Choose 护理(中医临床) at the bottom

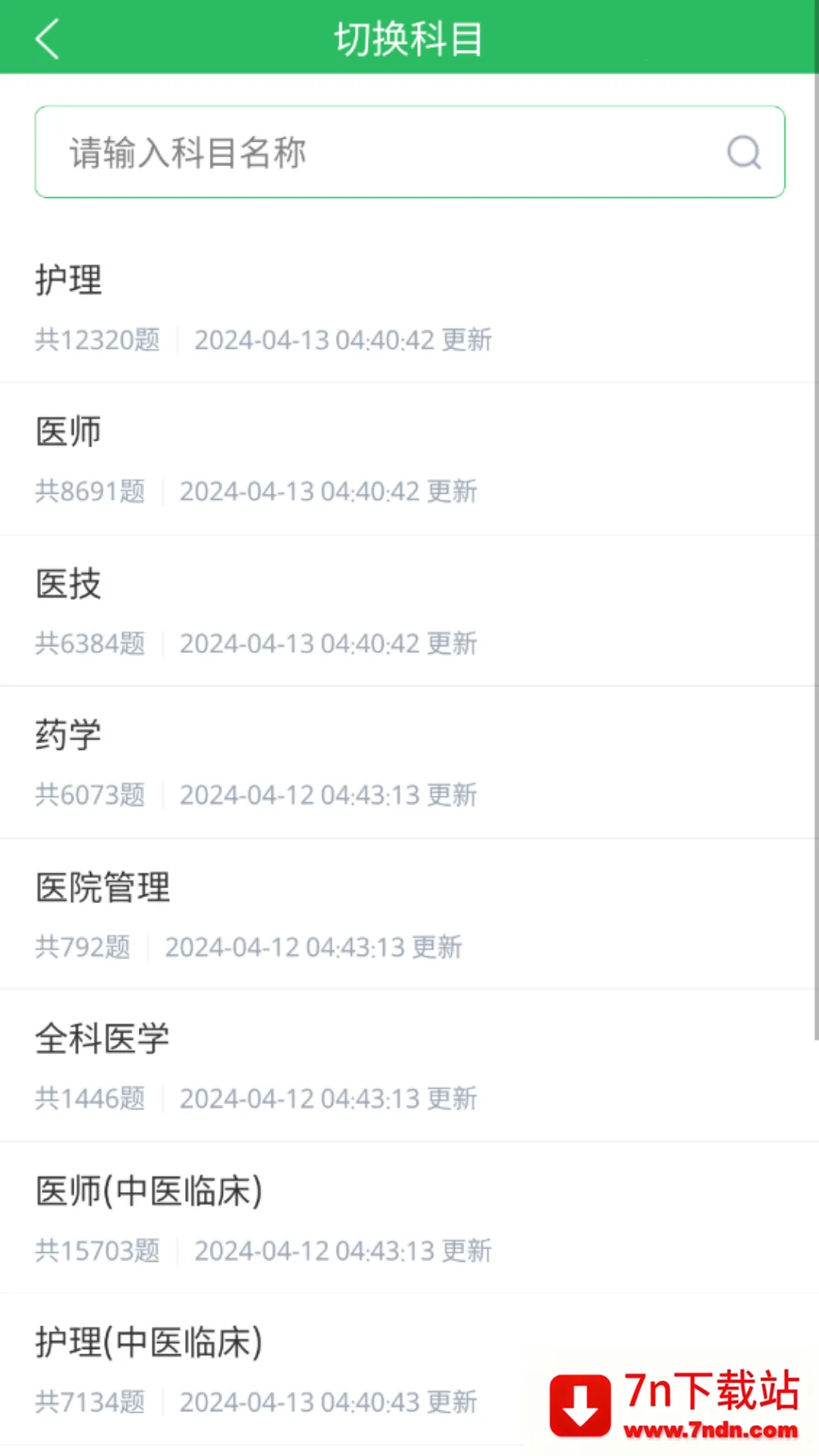[149, 1342]
